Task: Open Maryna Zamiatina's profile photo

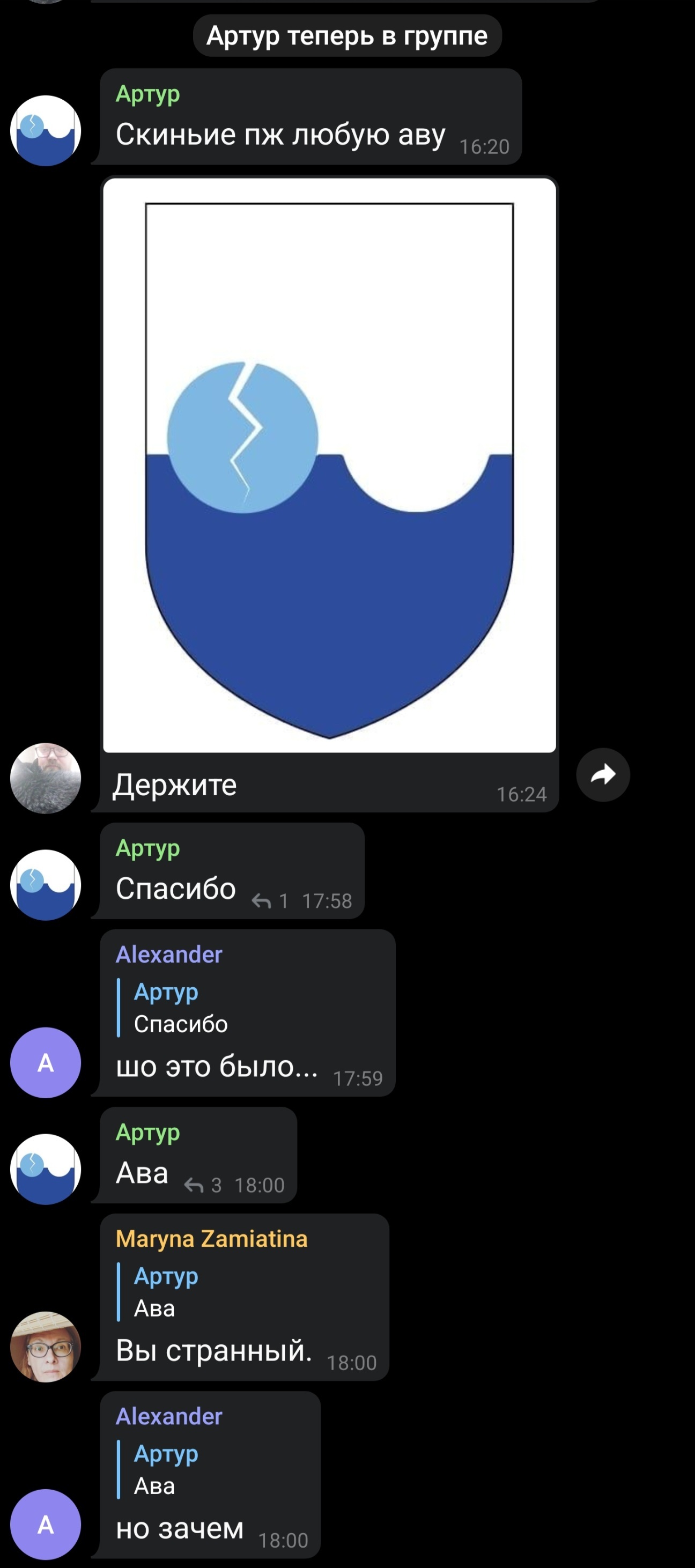Action: pyautogui.click(x=46, y=1347)
